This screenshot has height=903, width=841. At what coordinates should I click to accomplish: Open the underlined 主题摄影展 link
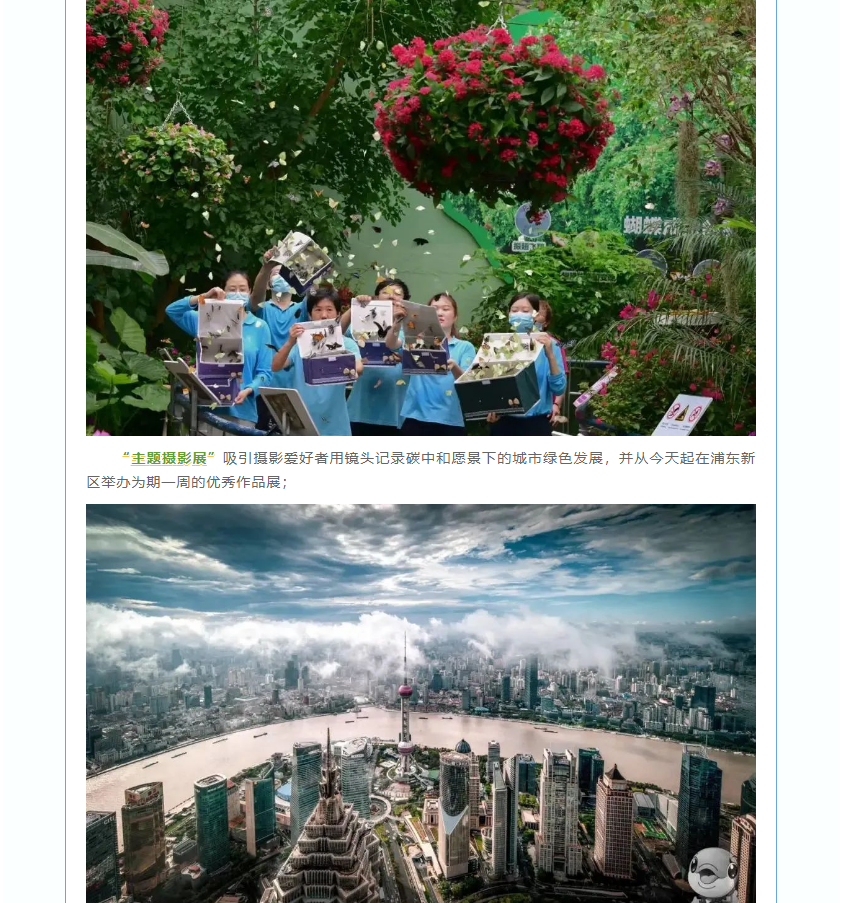point(168,458)
